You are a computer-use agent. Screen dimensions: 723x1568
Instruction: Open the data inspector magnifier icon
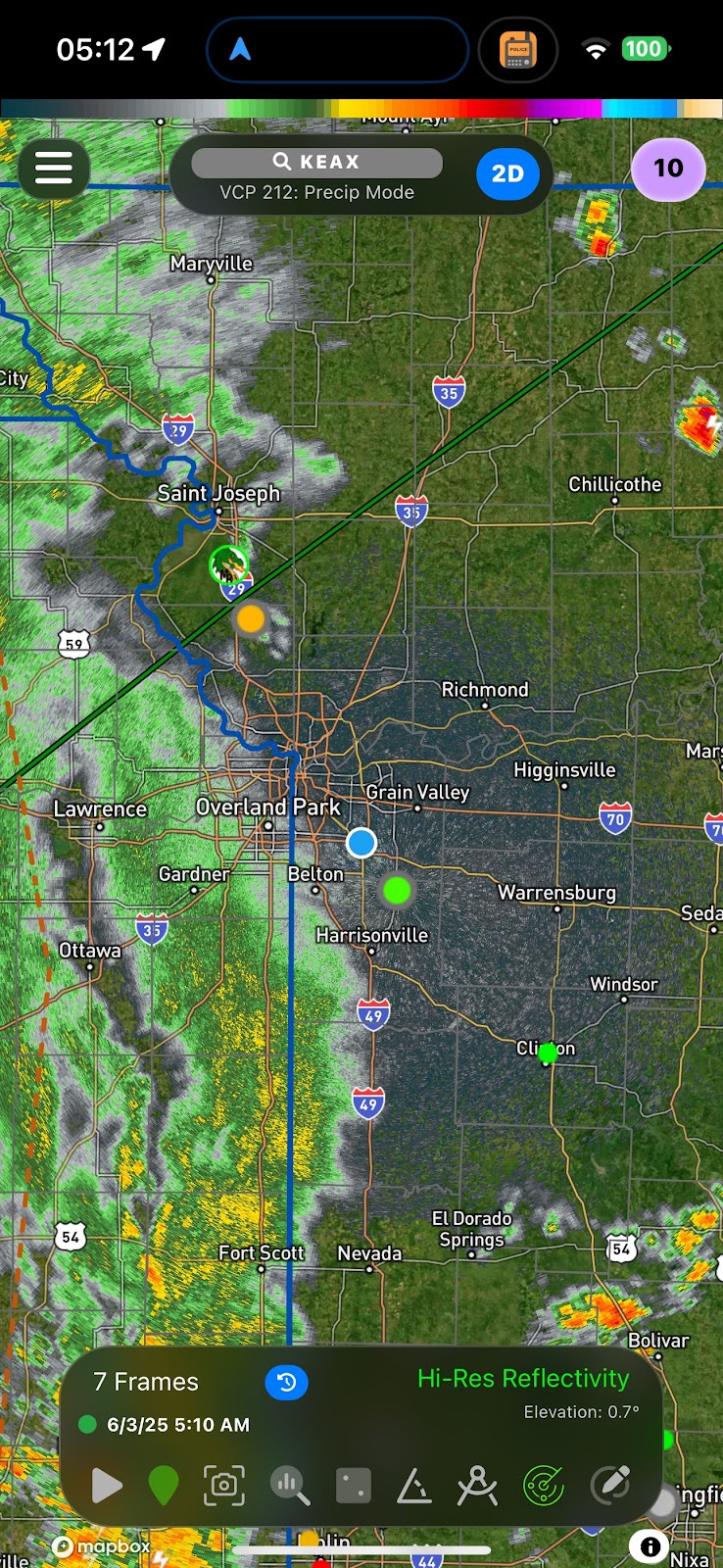point(289,1486)
